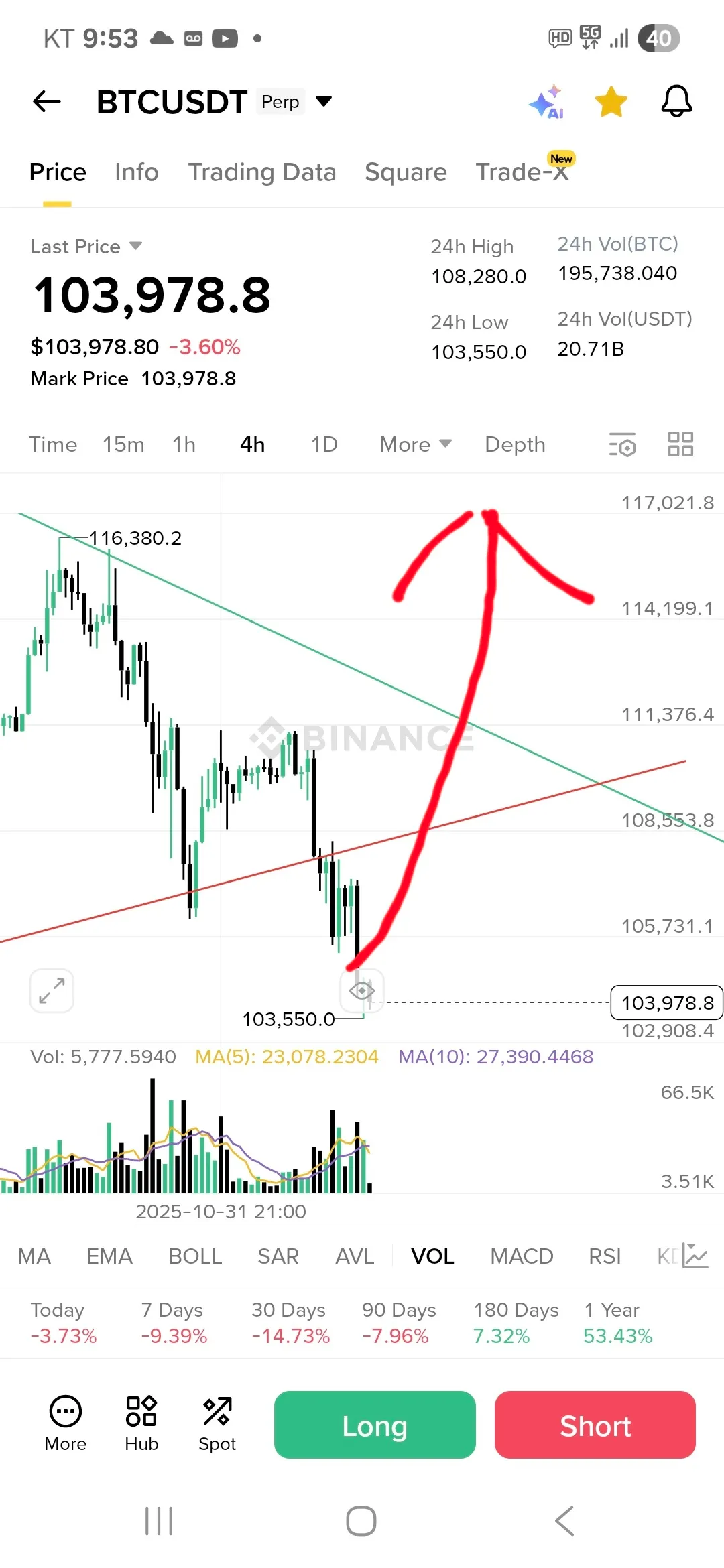
Task: Open the BTCUSDT pair selector dropdown
Action: (324, 101)
